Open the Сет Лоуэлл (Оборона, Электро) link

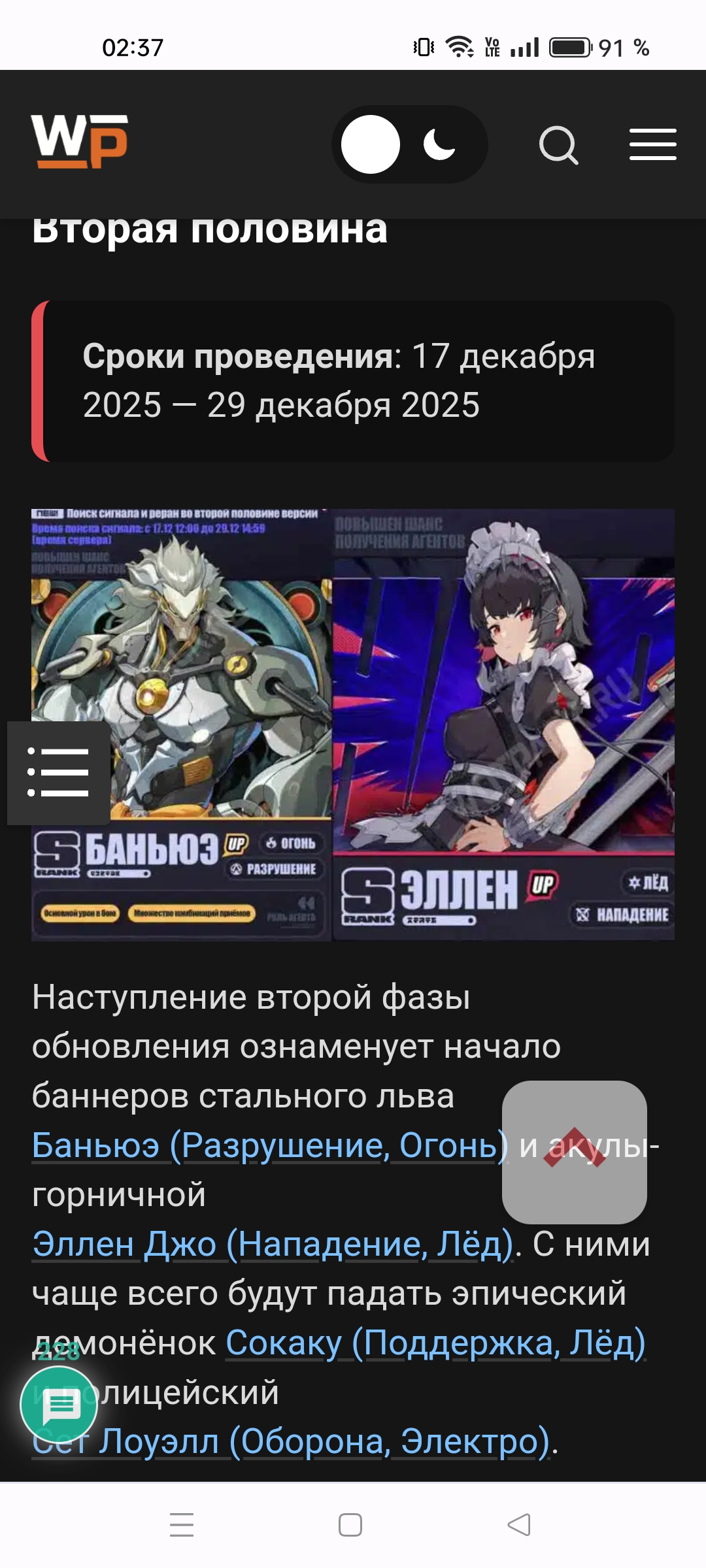coord(292,1441)
